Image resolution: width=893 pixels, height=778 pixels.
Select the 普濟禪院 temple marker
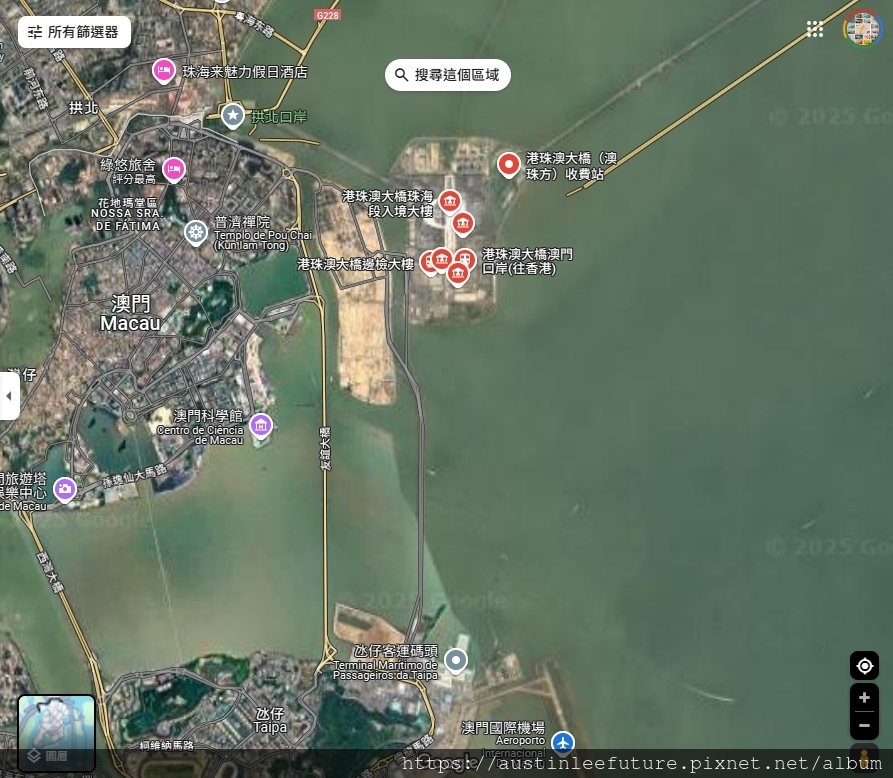pos(196,233)
